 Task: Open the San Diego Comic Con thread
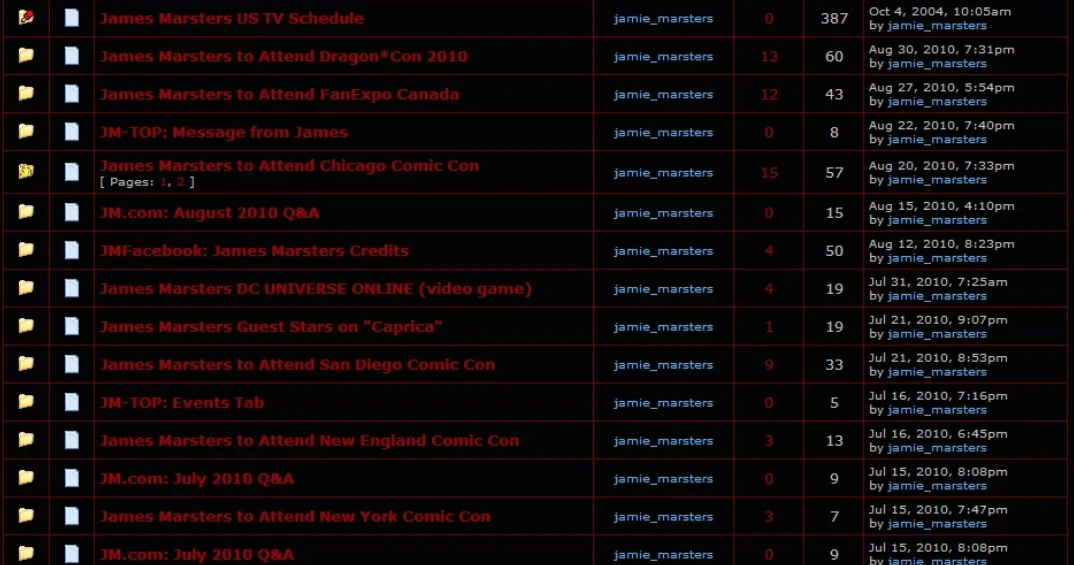click(297, 364)
